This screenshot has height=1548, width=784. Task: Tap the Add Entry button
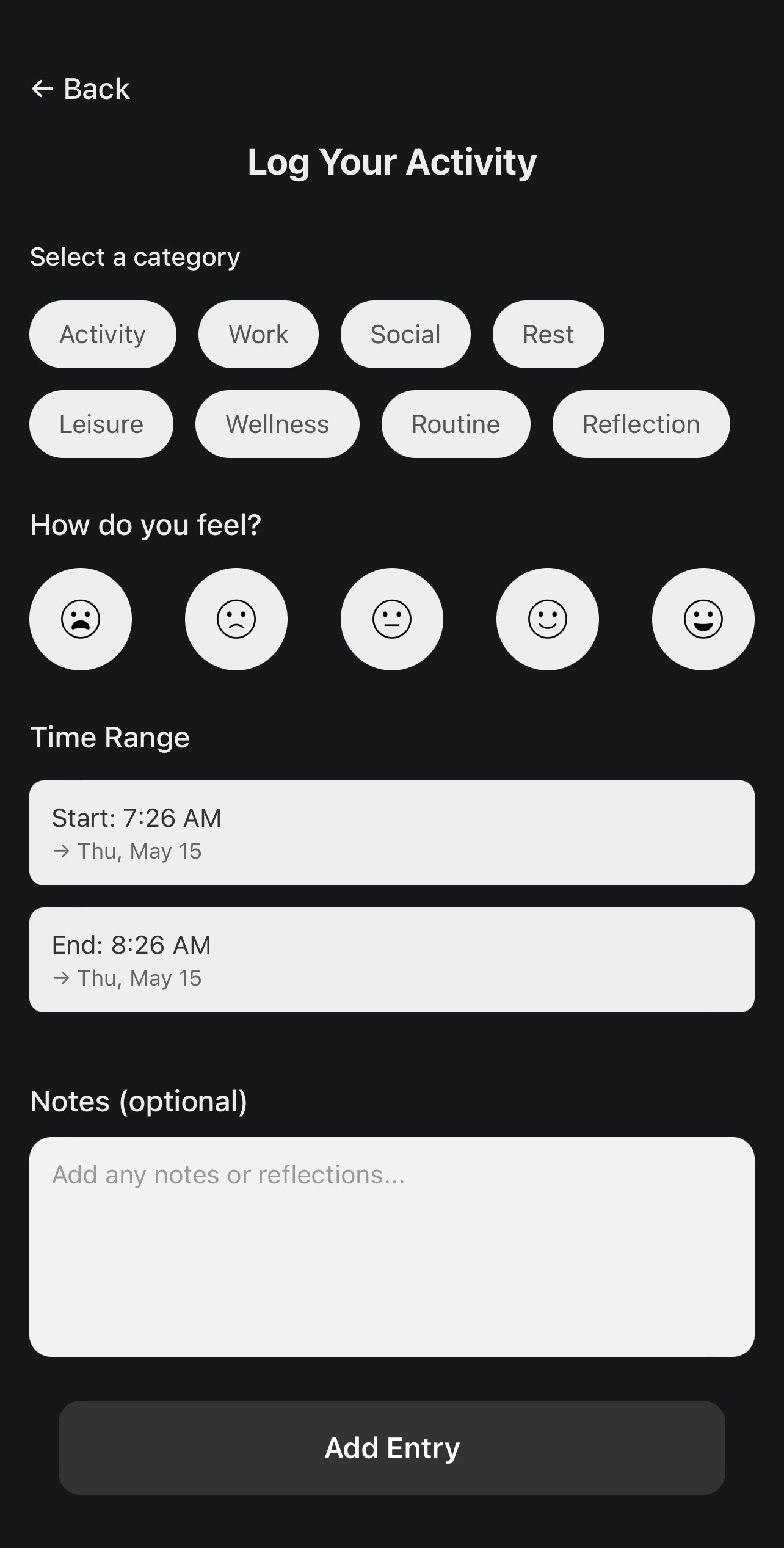(x=392, y=1448)
